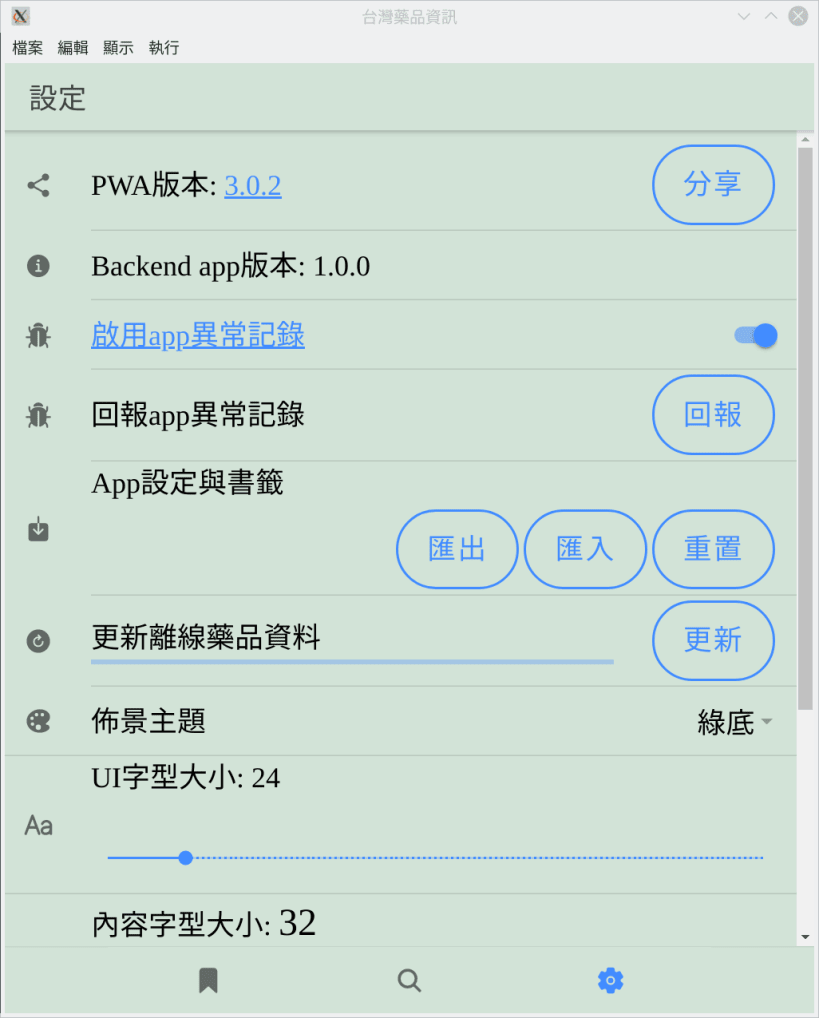
Task: Update offline drug data with 更新
Action: pyautogui.click(x=713, y=640)
